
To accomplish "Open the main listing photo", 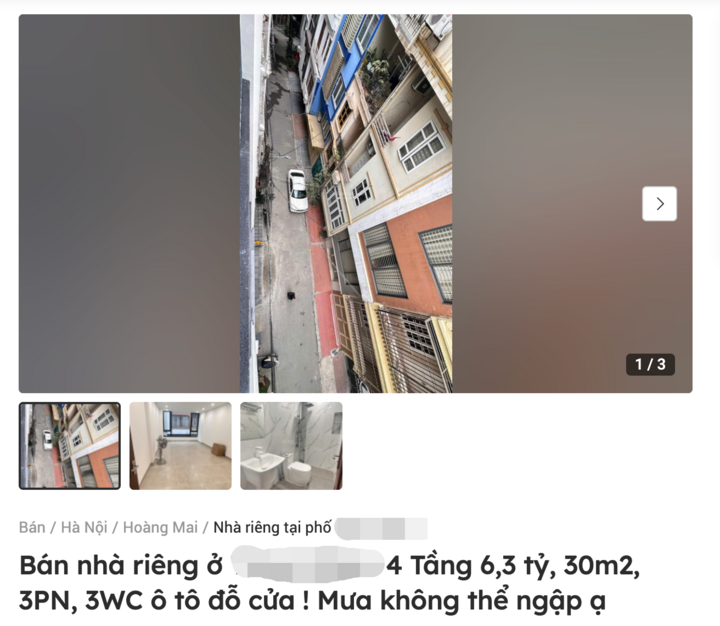I will pyautogui.click(x=345, y=203).
